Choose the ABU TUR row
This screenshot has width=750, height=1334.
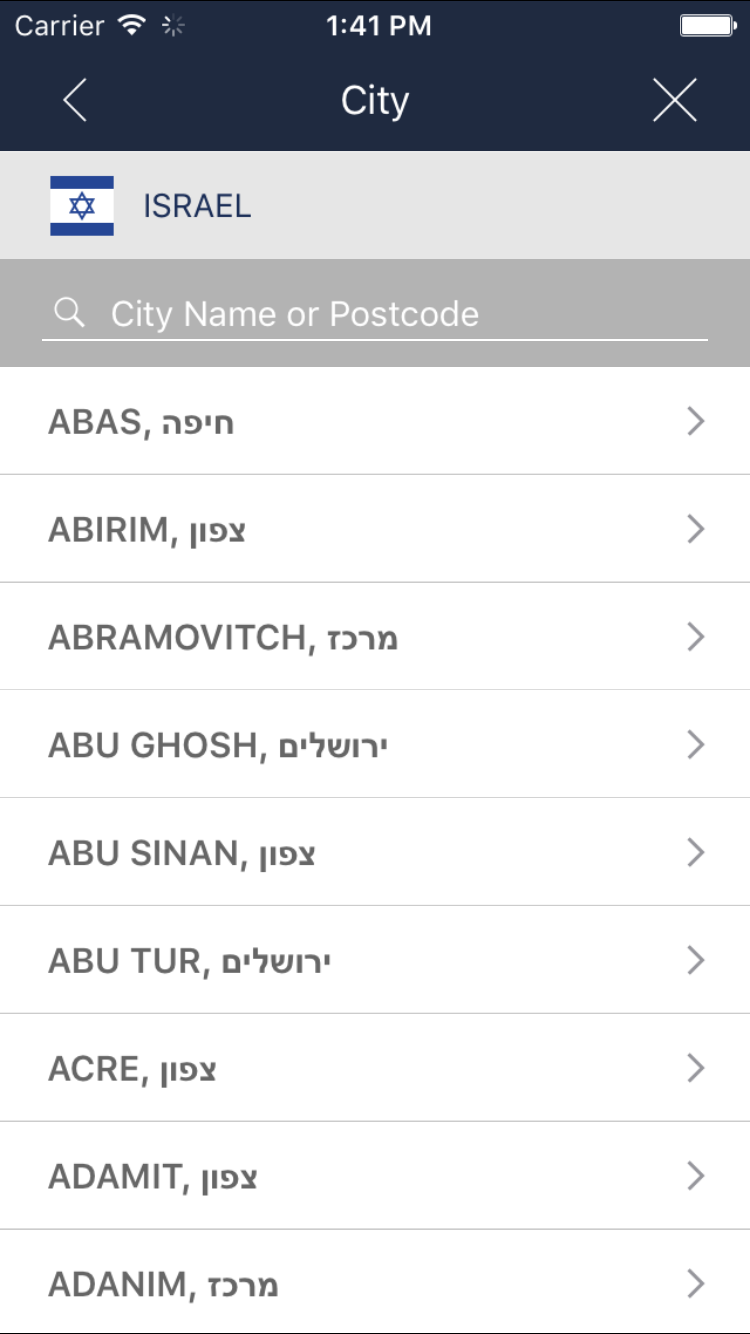pos(375,961)
